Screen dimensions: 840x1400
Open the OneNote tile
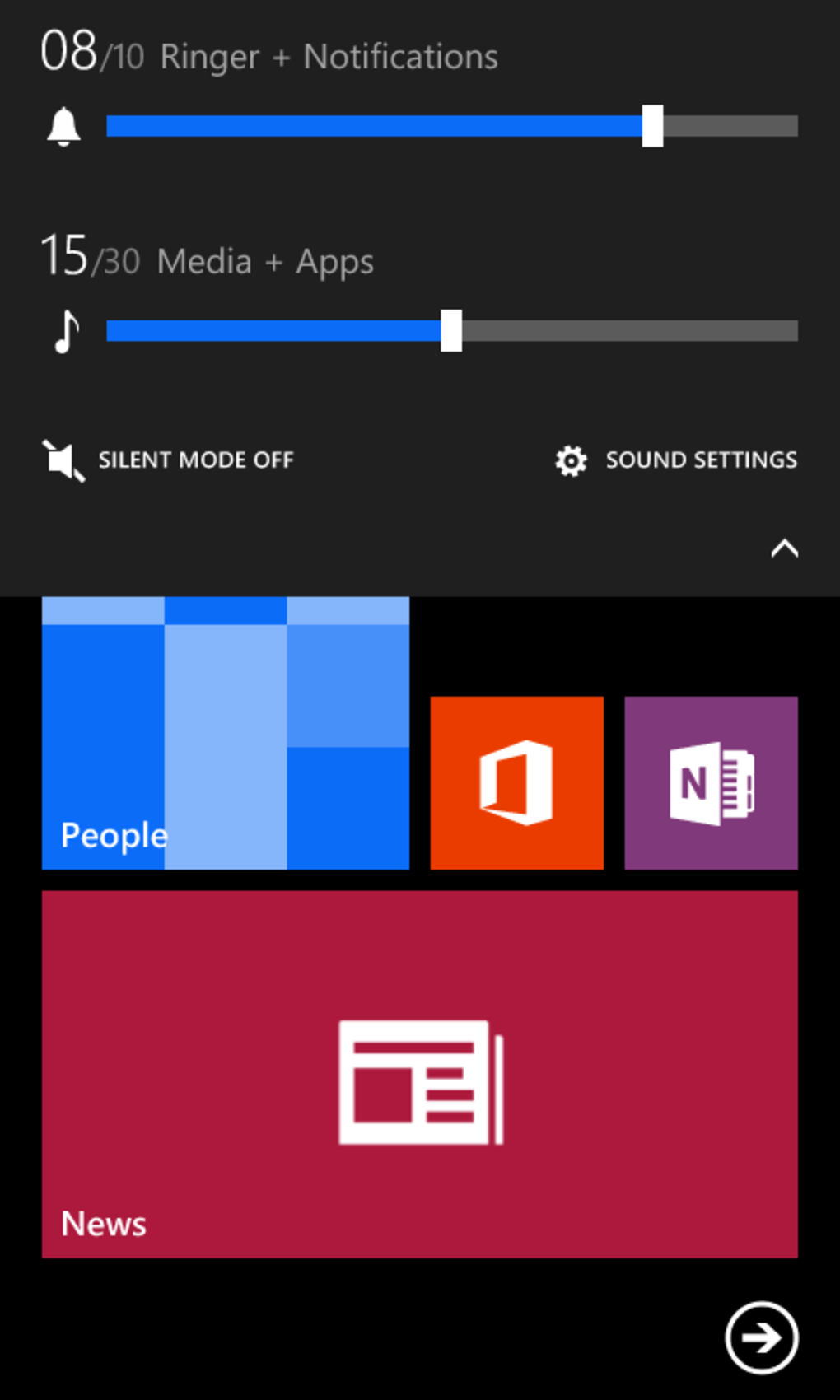pos(711,782)
